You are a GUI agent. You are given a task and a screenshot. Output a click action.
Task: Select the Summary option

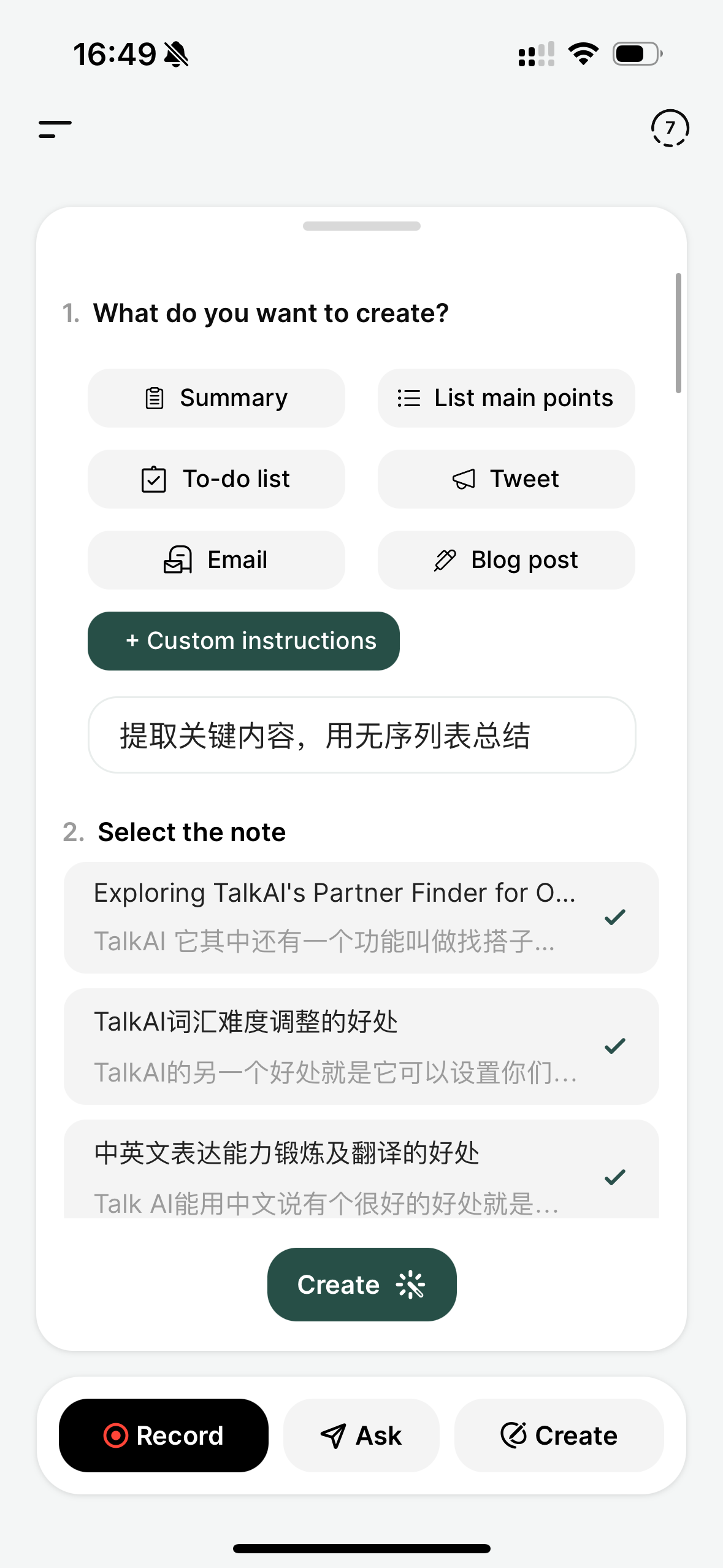click(x=216, y=398)
